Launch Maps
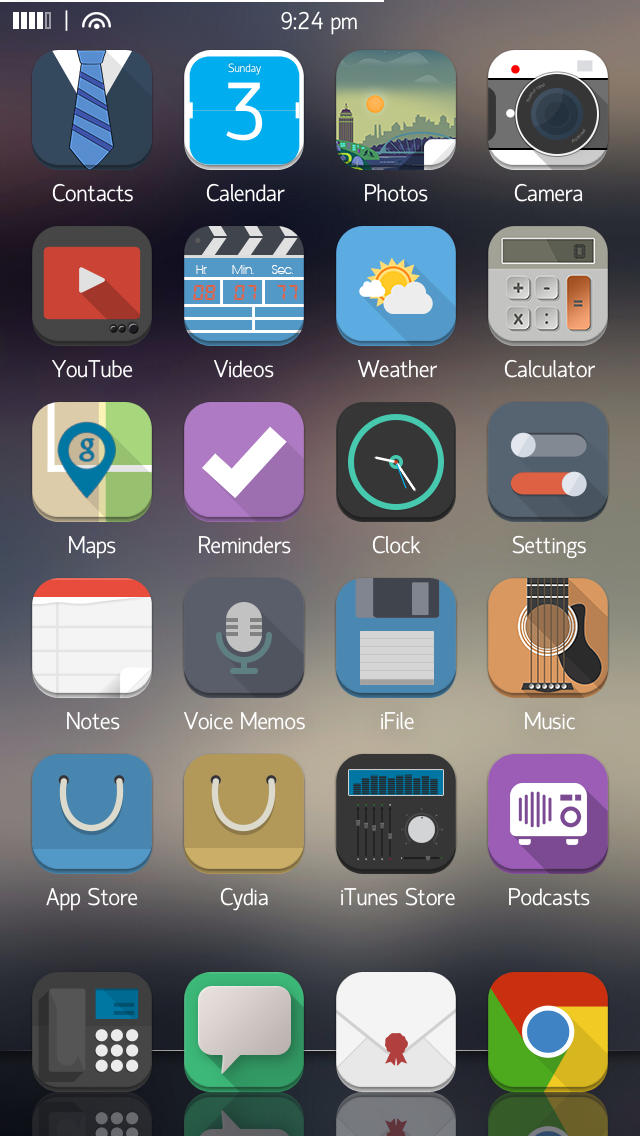Image resolution: width=640 pixels, height=1136 pixels. [x=92, y=462]
